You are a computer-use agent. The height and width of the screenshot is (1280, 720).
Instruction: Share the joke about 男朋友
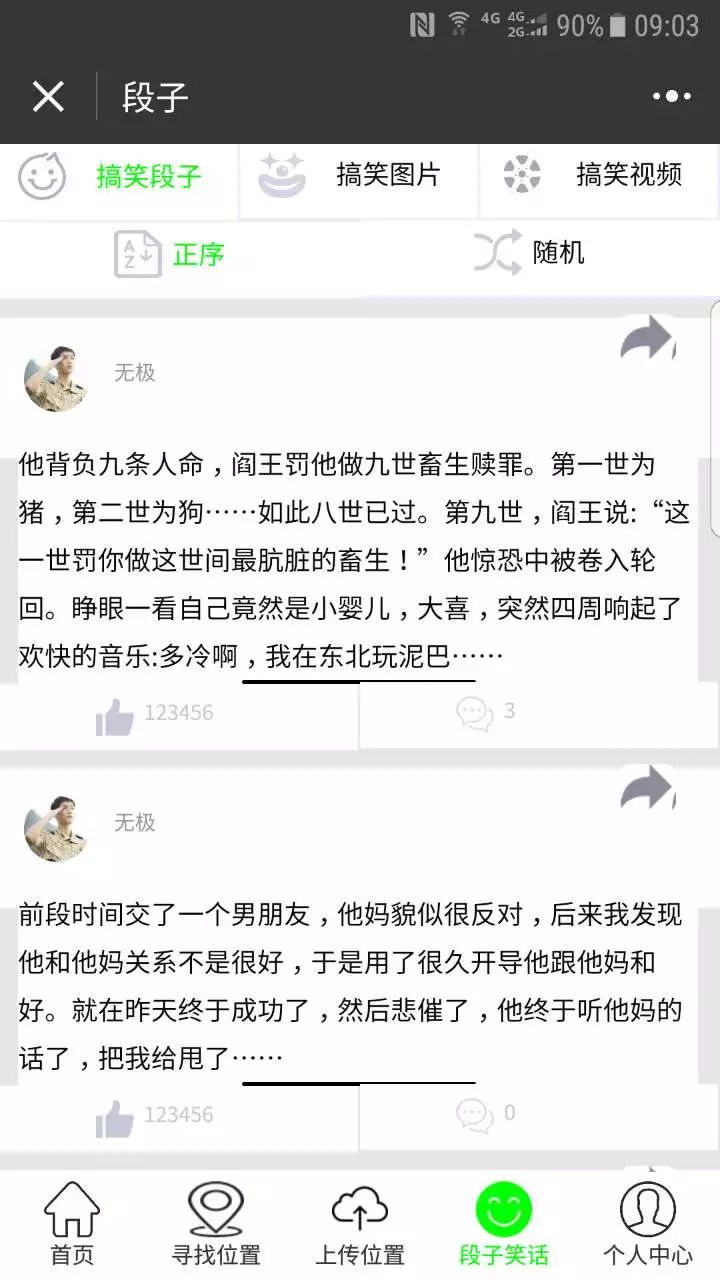648,788
